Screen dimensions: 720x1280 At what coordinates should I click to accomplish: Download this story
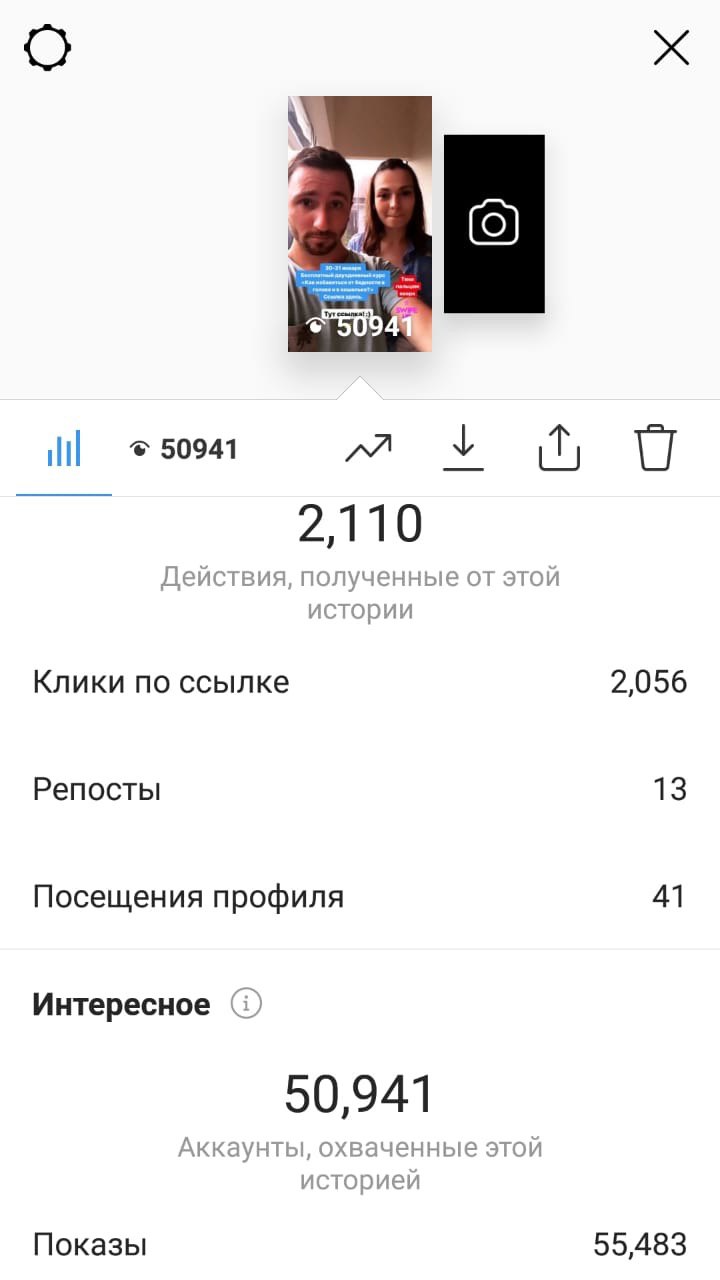coord(463,448)
